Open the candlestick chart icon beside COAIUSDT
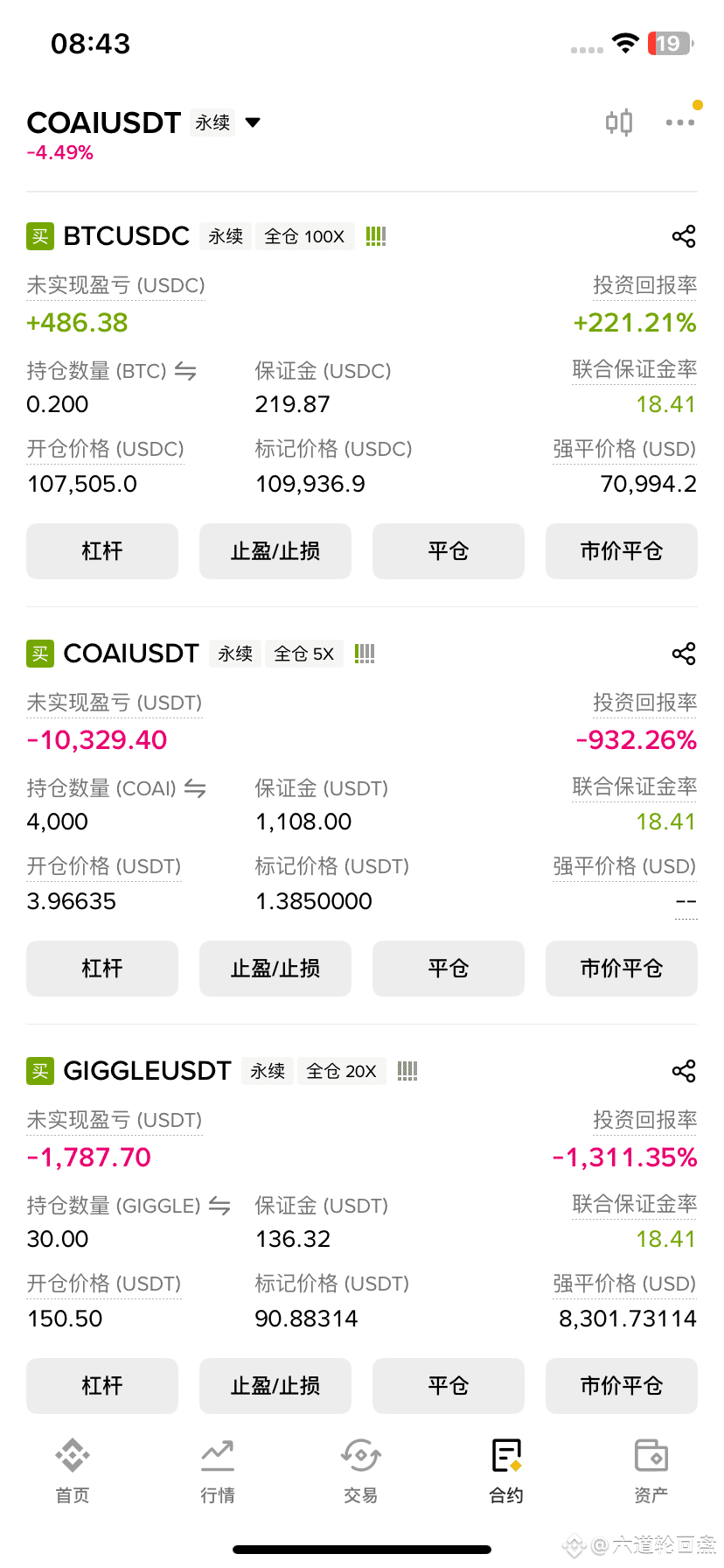 (x=618, y=122)
